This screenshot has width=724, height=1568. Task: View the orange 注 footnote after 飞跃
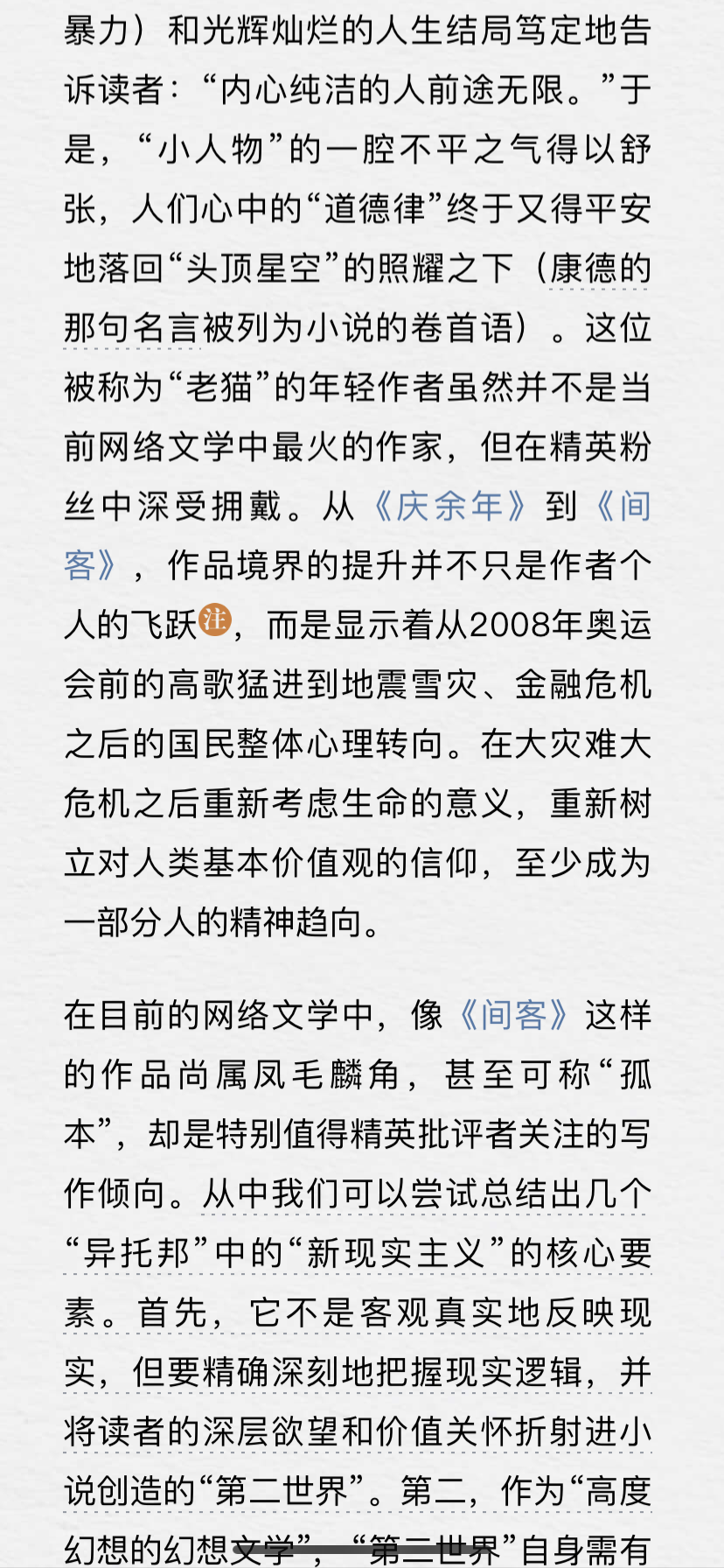click(214, 619)
